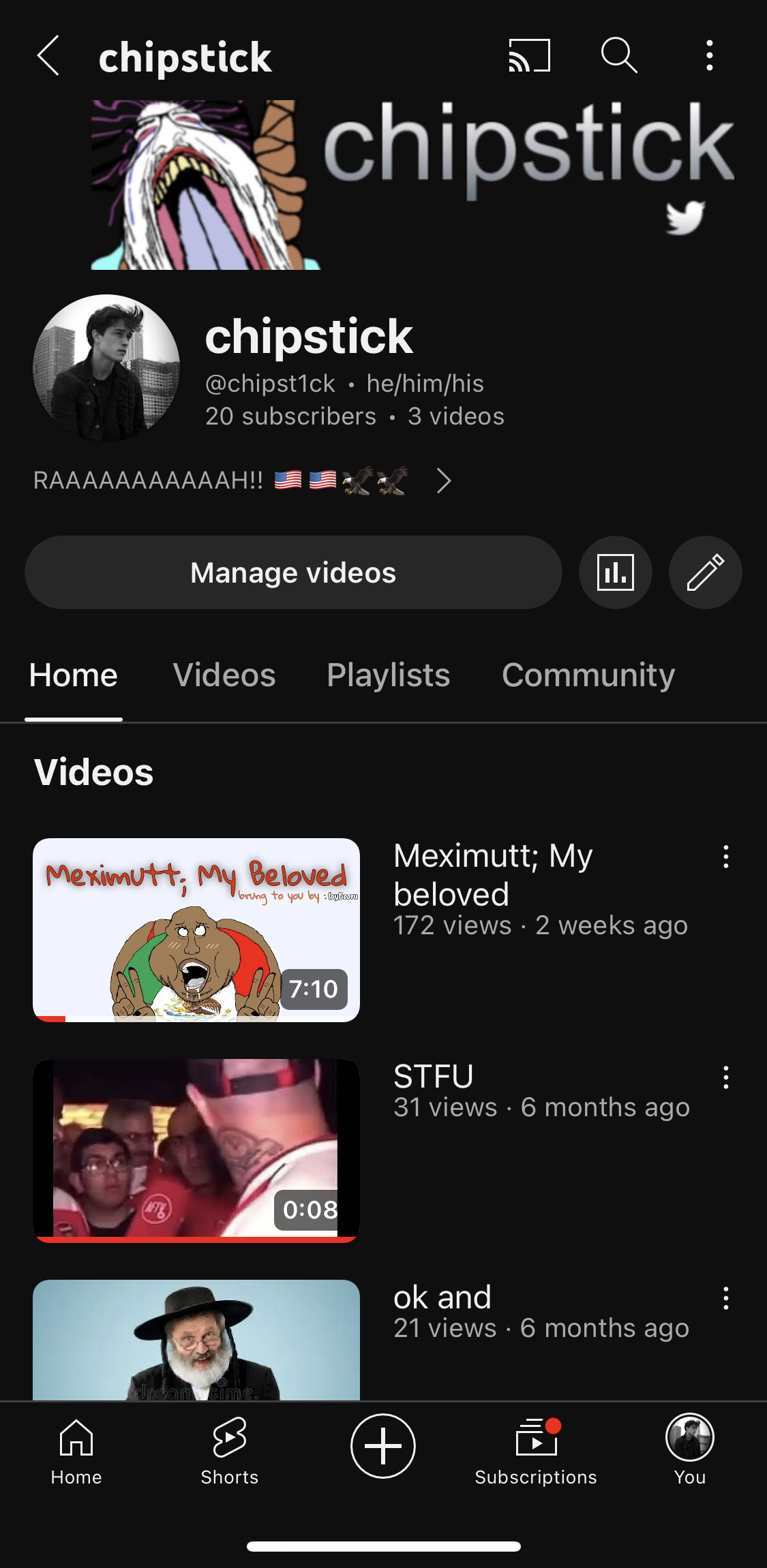This screenshot has width=767, height=1568.
Task: Edit the channel with the pencil icon
Action: click(x=705, y=572)
